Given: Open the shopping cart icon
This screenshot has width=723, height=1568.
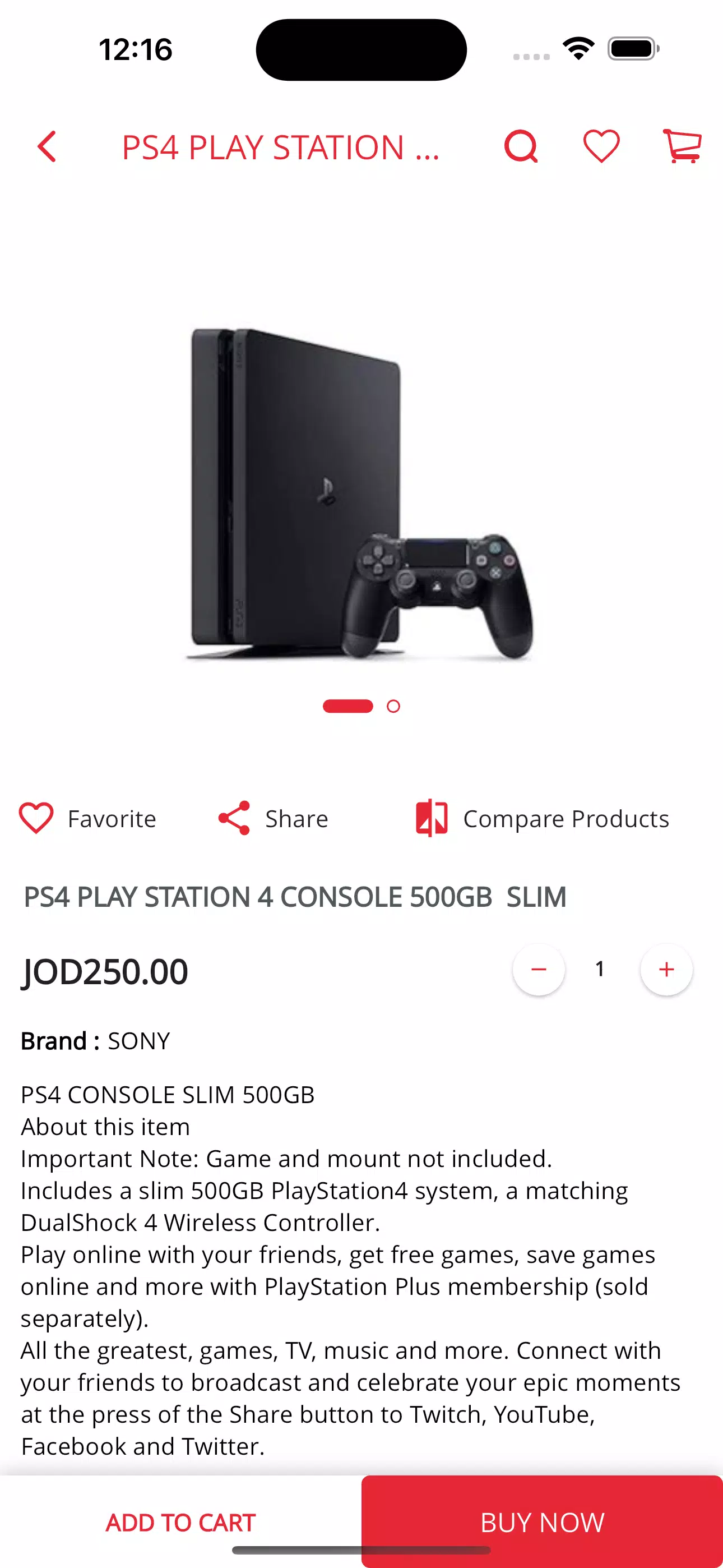Looking at the screenshot, I should [x=682, y=147].
